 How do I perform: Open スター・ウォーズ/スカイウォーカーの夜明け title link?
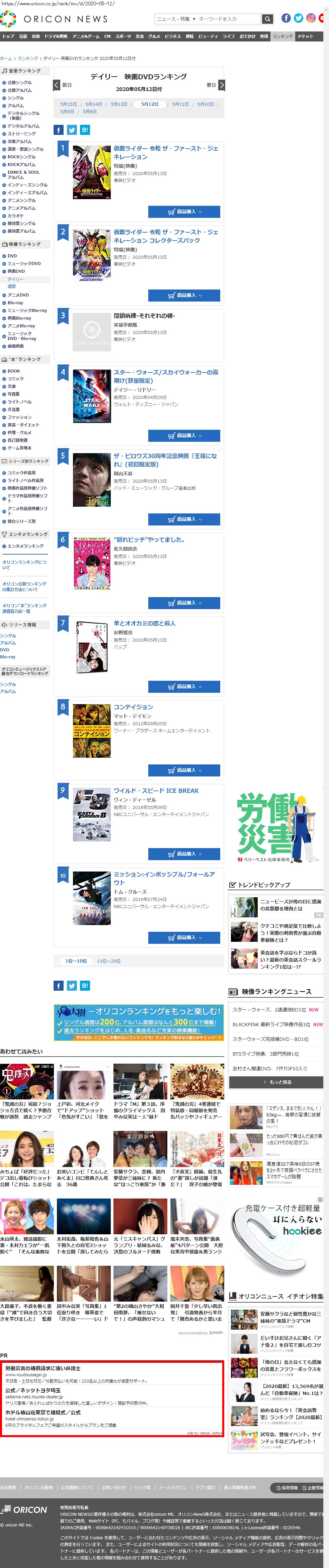166,376
